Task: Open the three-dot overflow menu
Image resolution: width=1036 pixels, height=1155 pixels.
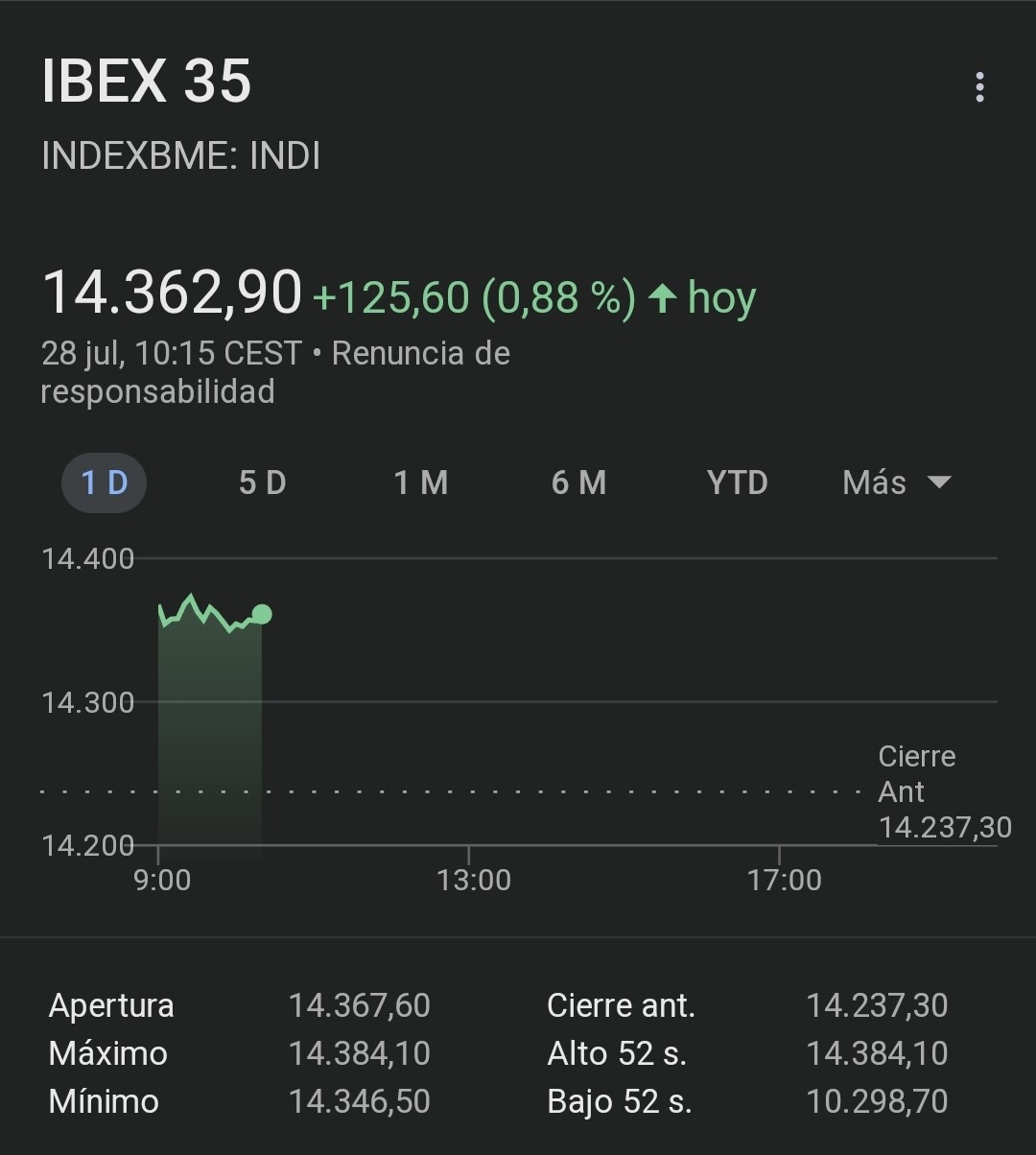Action: pos(979,86)
